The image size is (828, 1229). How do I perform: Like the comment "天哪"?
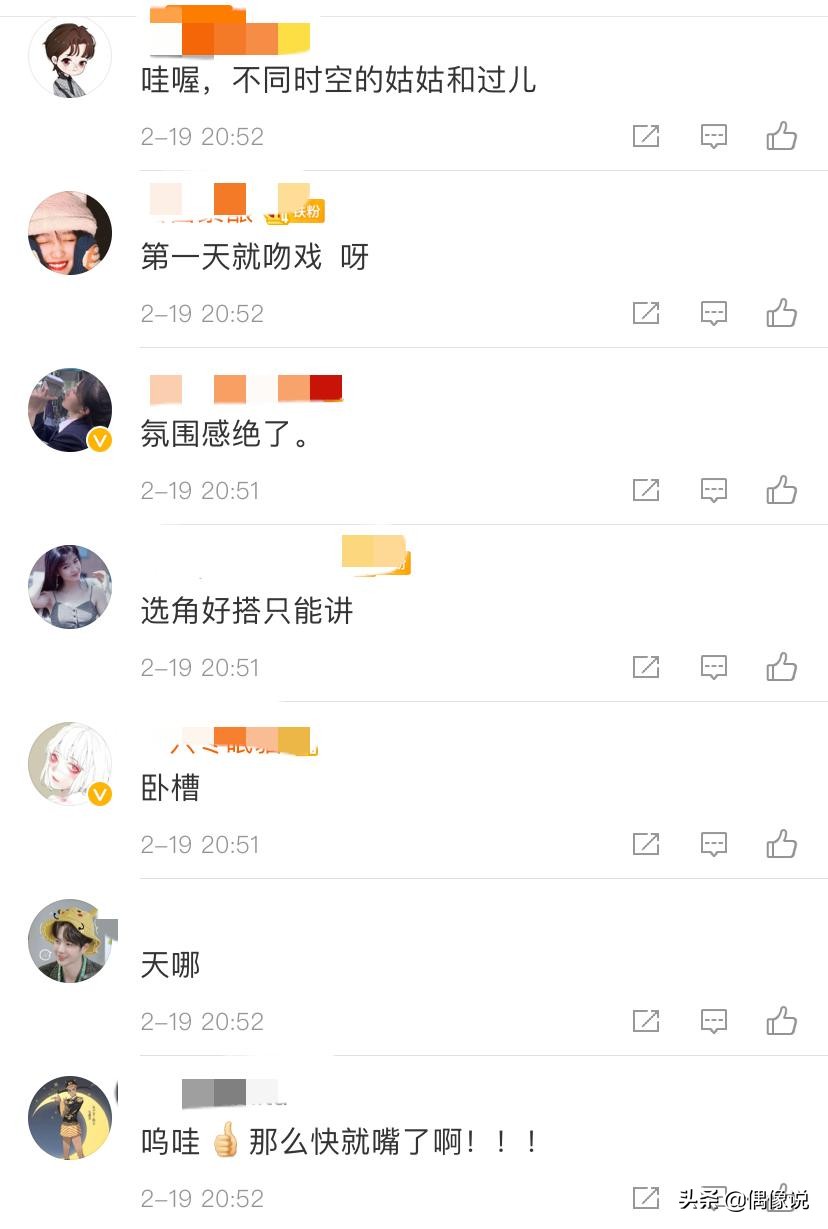781,1021
